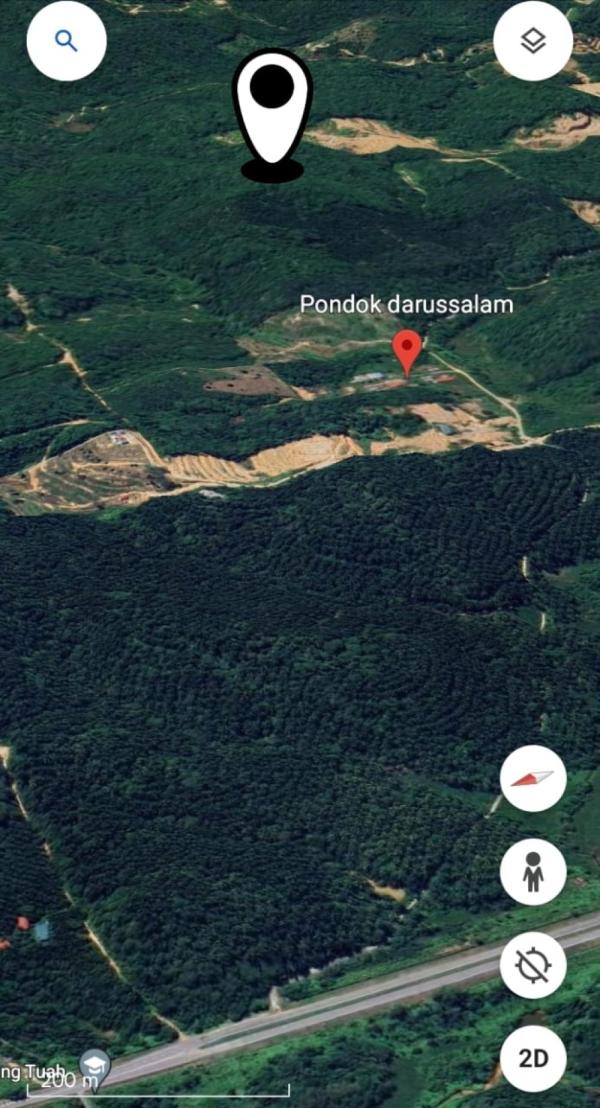Enable Street View pegman mode
Viewport: 600px width, 1108px height.
(533, 872)
